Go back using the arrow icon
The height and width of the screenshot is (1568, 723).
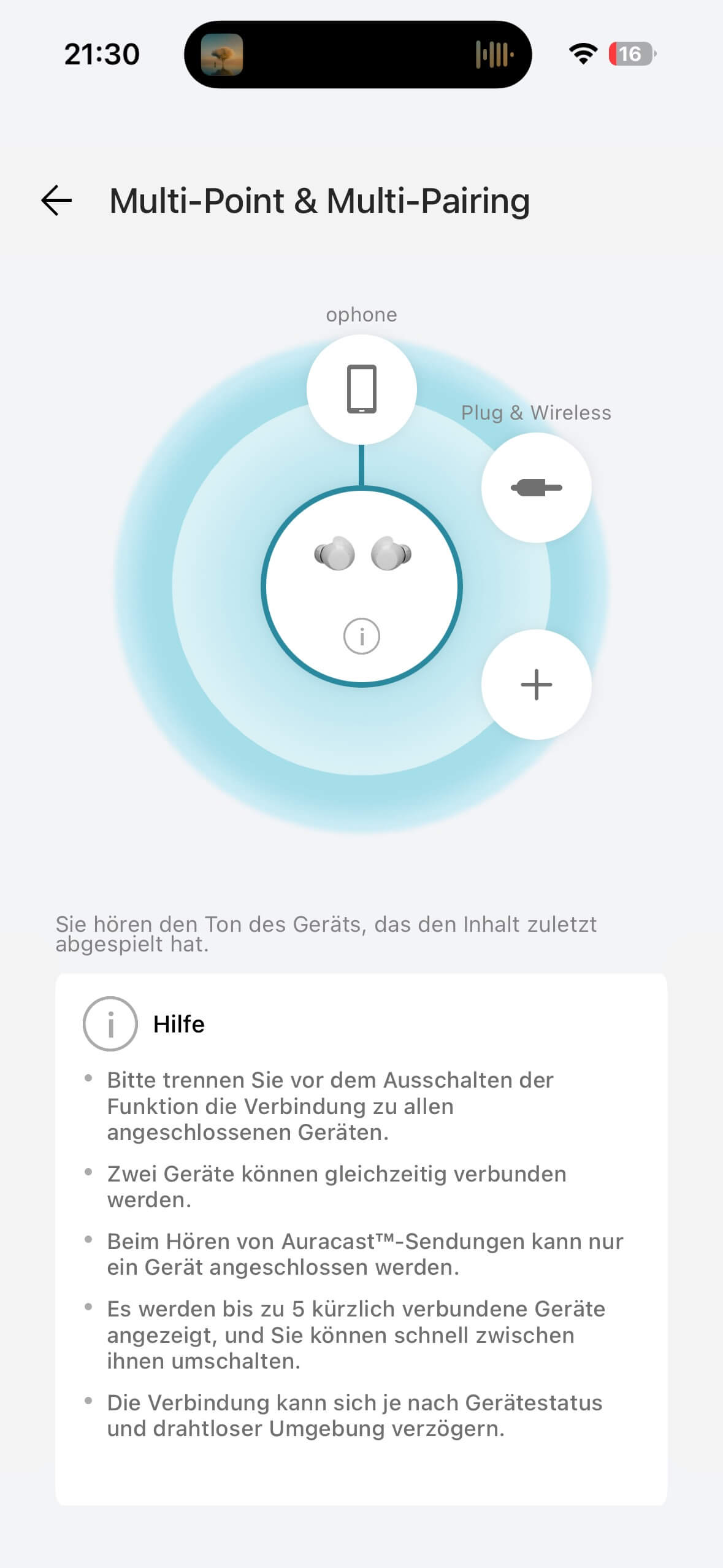coord(56,201)
